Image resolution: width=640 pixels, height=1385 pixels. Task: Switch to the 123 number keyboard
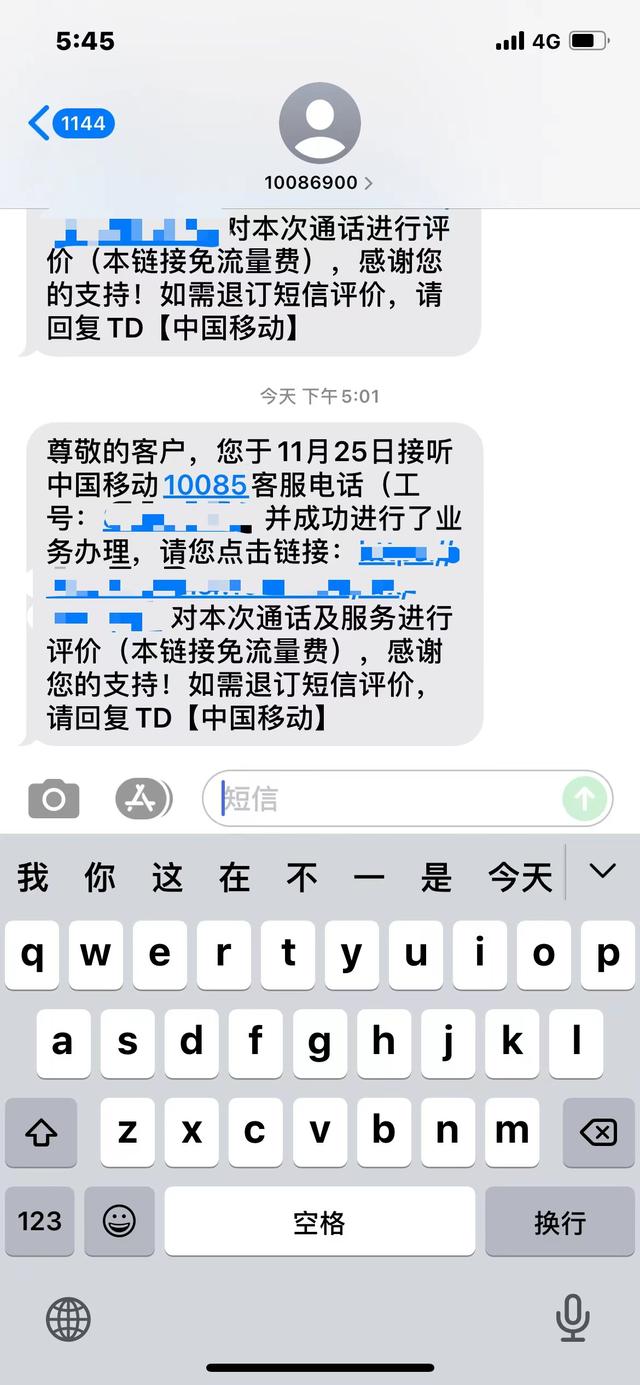[x=40, y=1221]
